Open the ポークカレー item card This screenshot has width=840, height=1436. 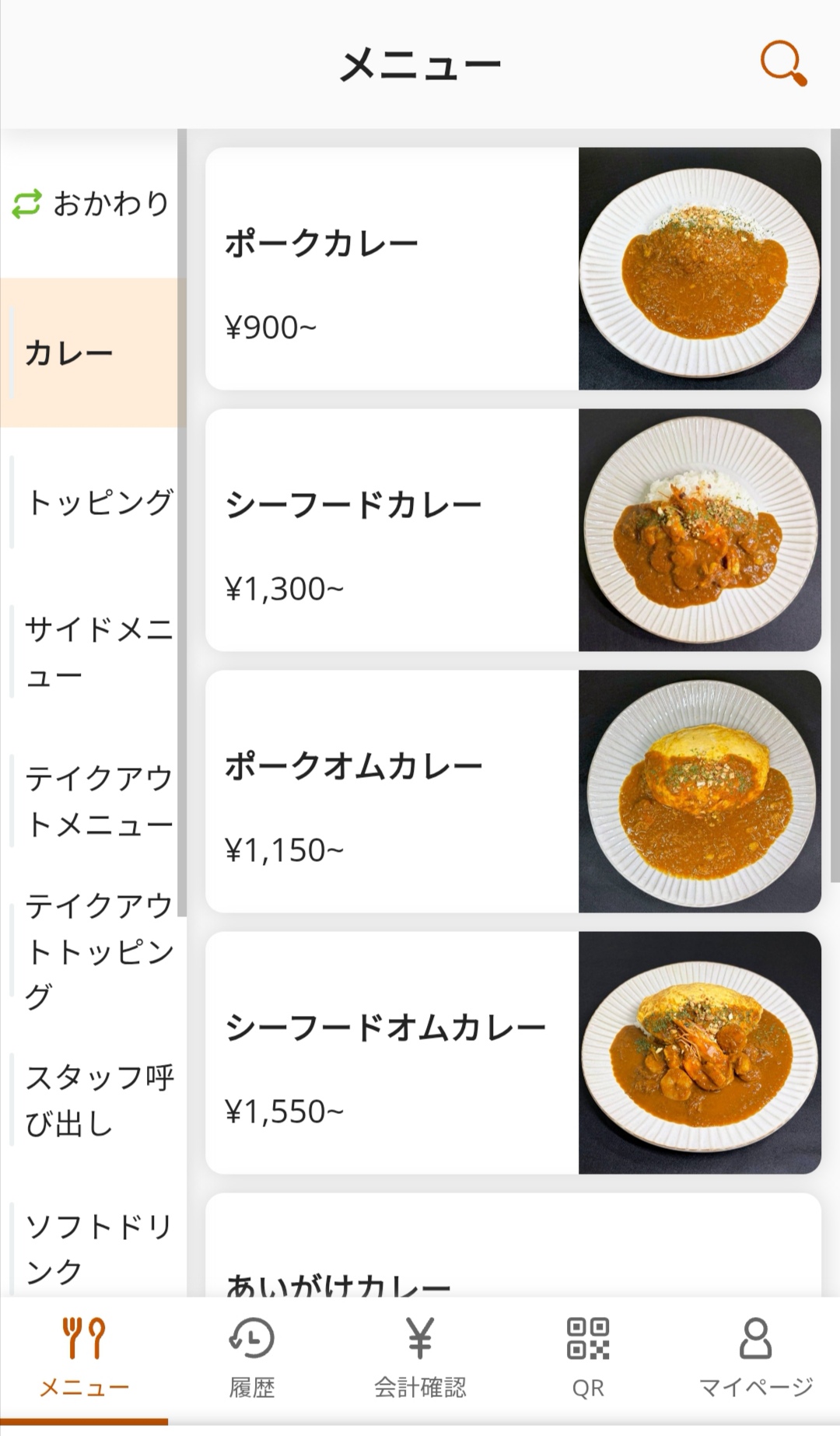513,269
